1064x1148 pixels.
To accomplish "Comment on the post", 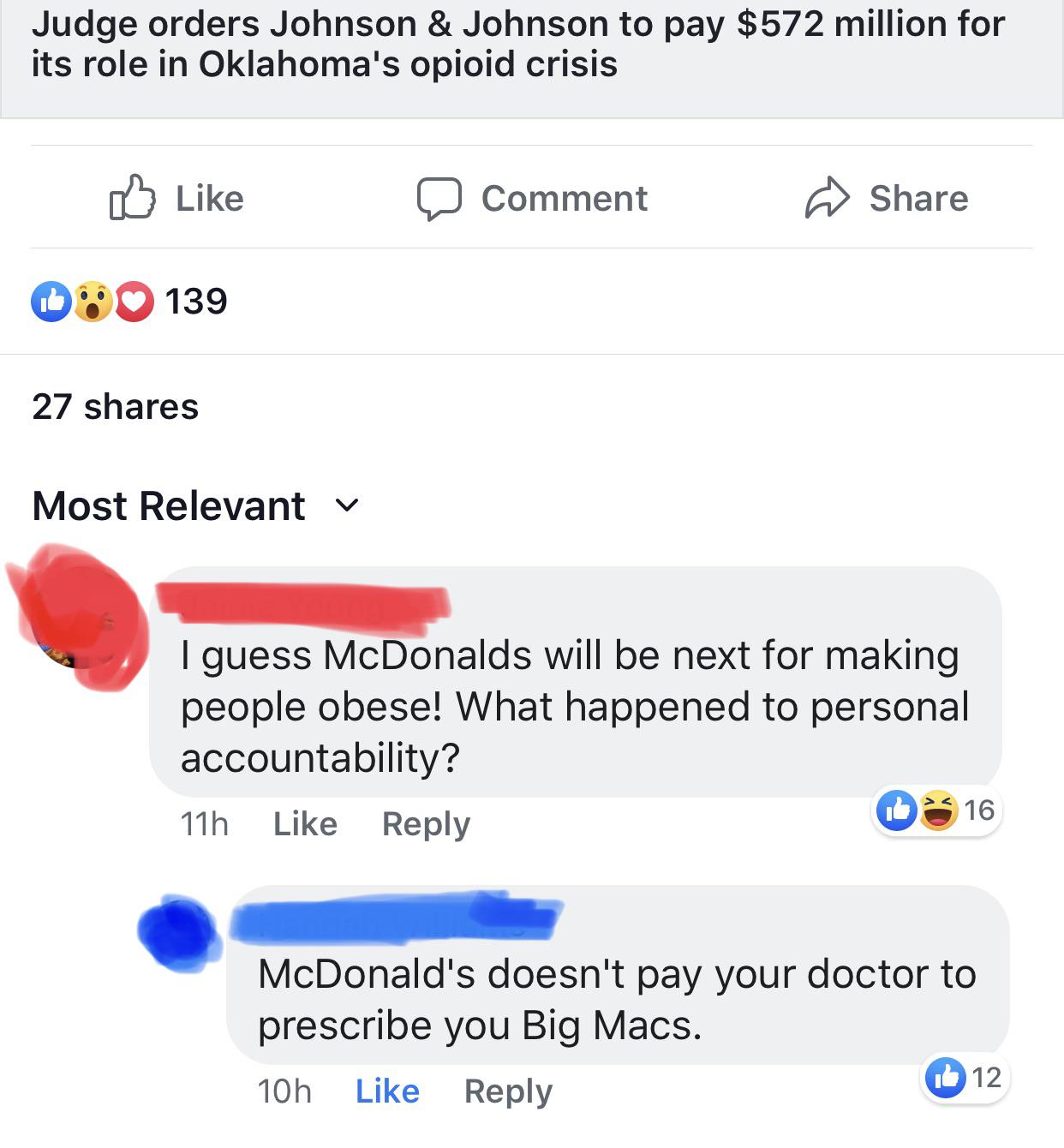I will 532,198.
